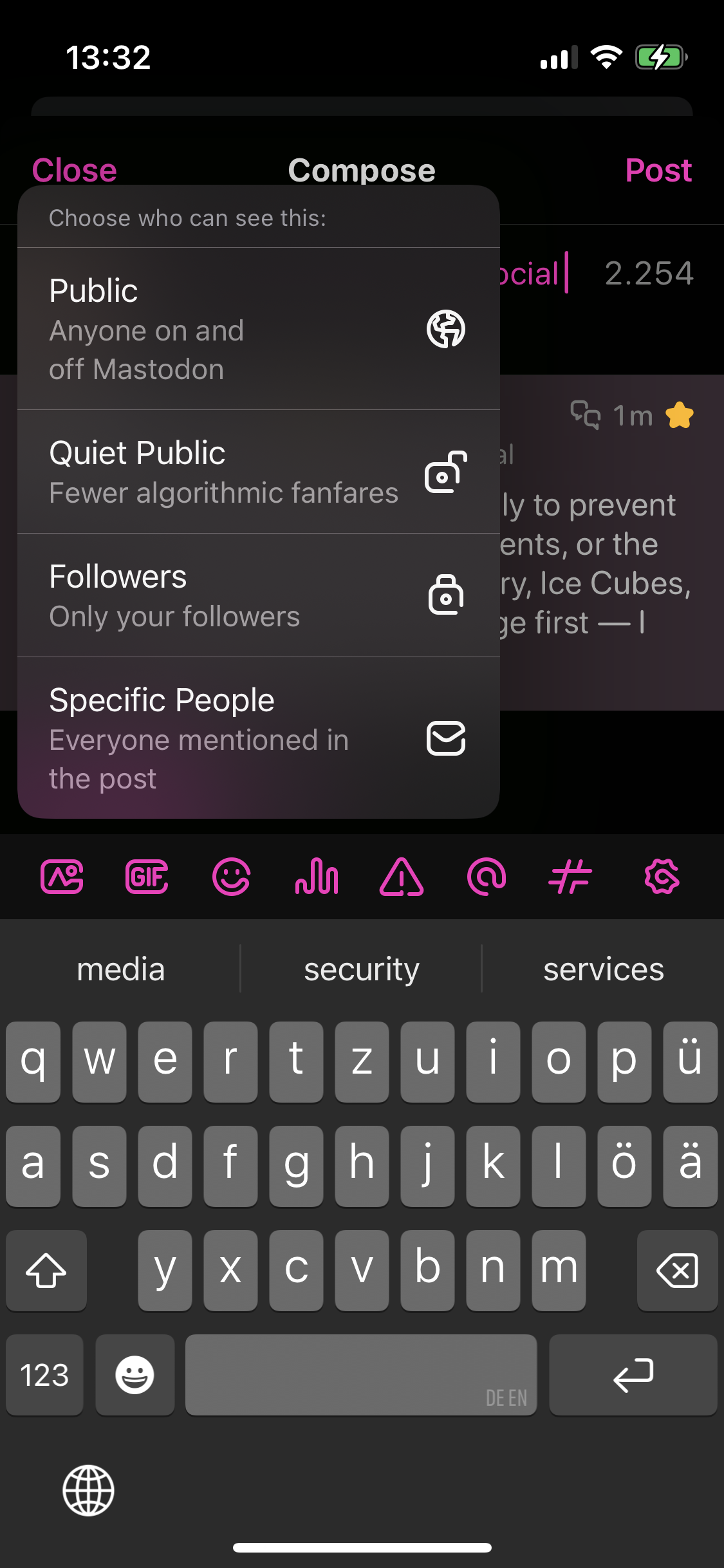Open compose settings gear

coord(662,877)
